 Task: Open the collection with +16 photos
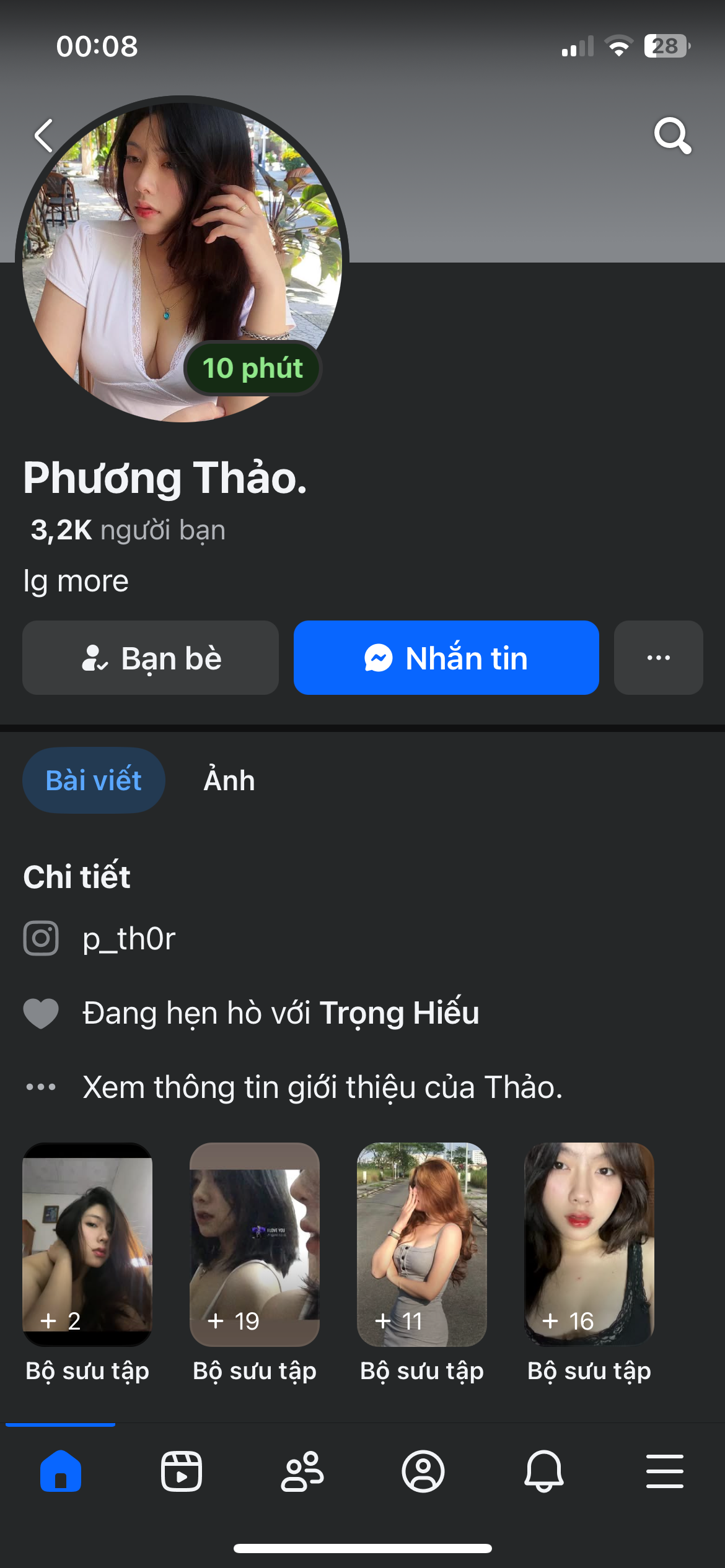pyautogui.click(x=589, y=1245)
